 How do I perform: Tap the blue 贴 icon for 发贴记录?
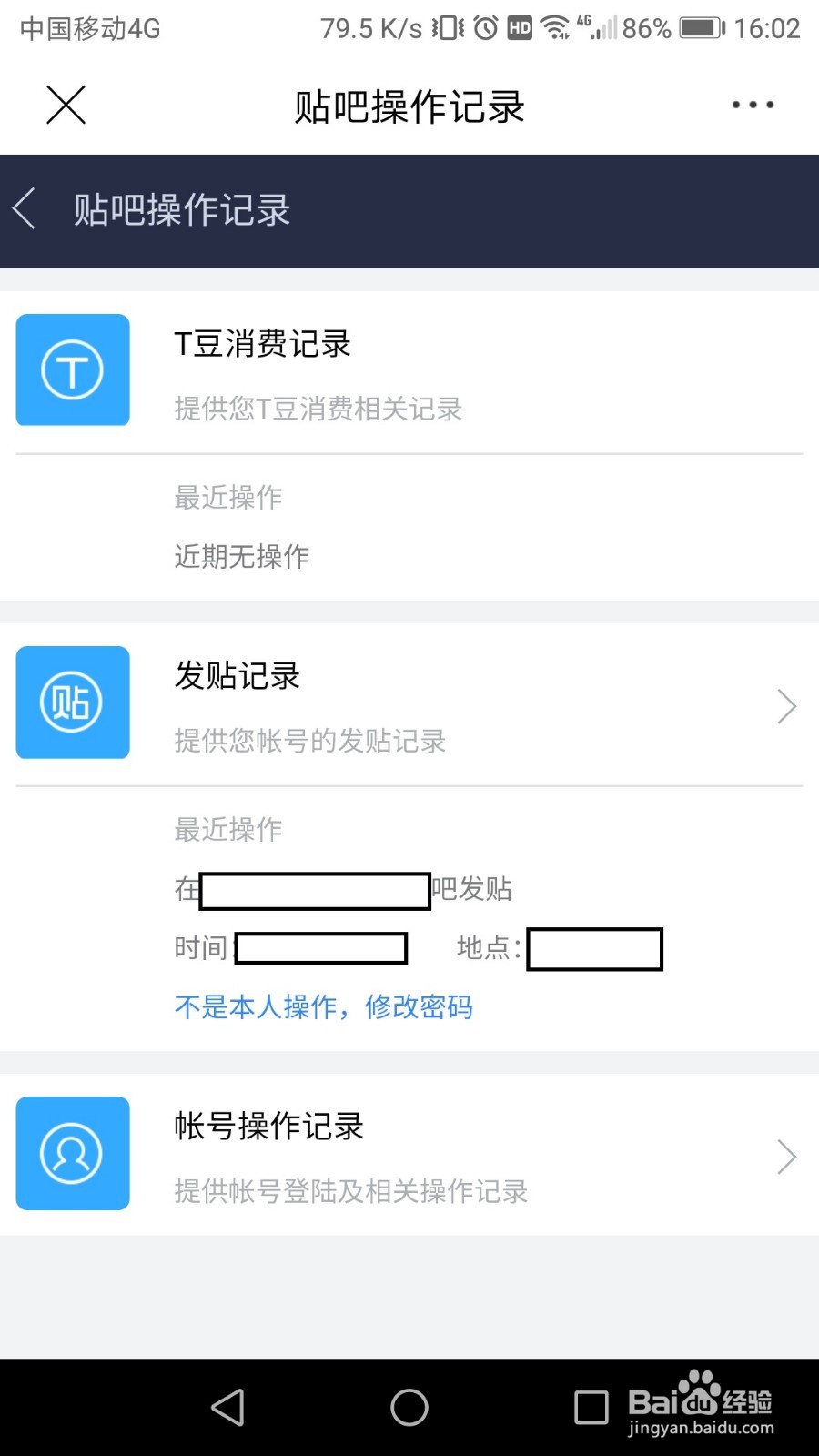point(73,702)
